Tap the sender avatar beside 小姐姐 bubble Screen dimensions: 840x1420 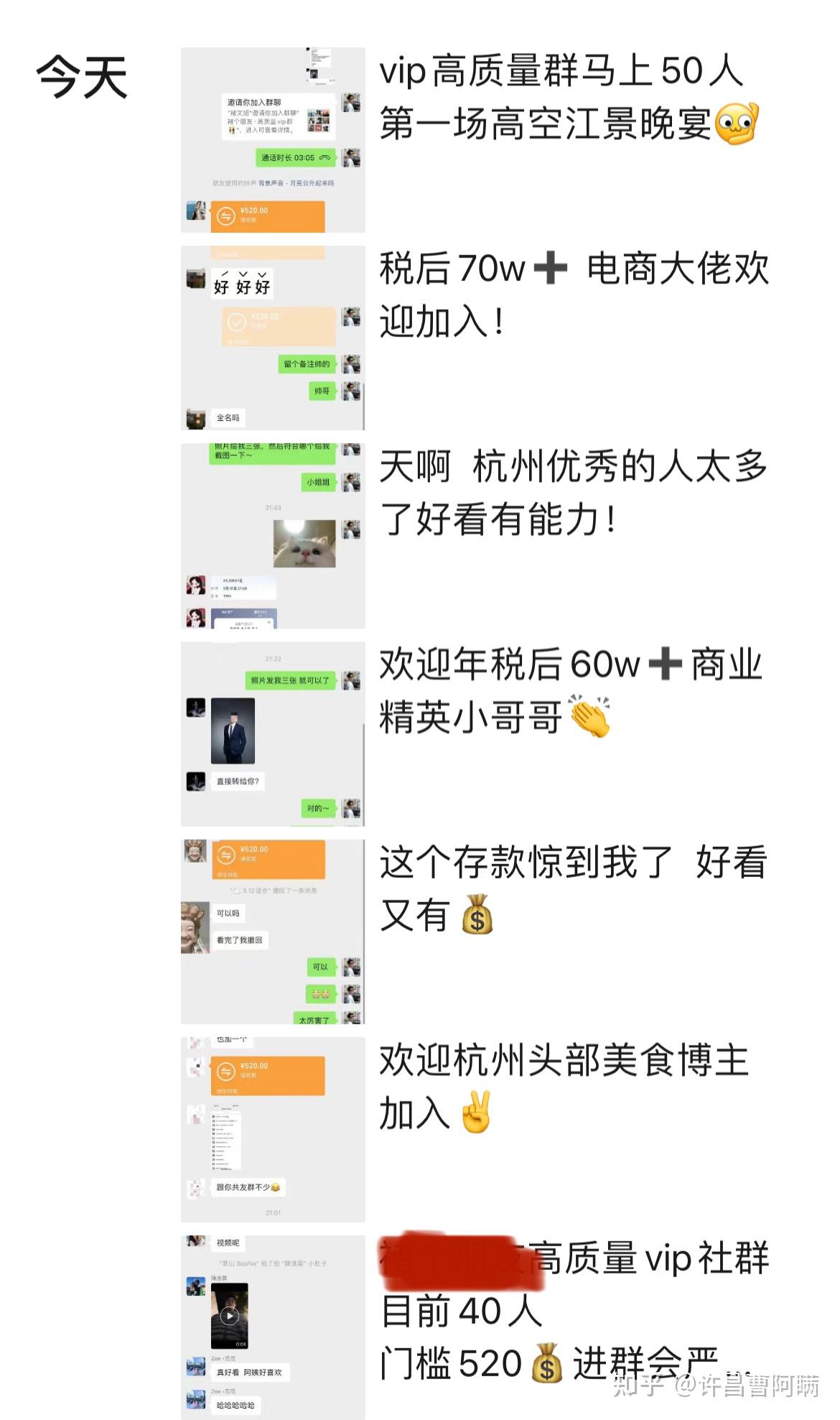tap(350, 482)
